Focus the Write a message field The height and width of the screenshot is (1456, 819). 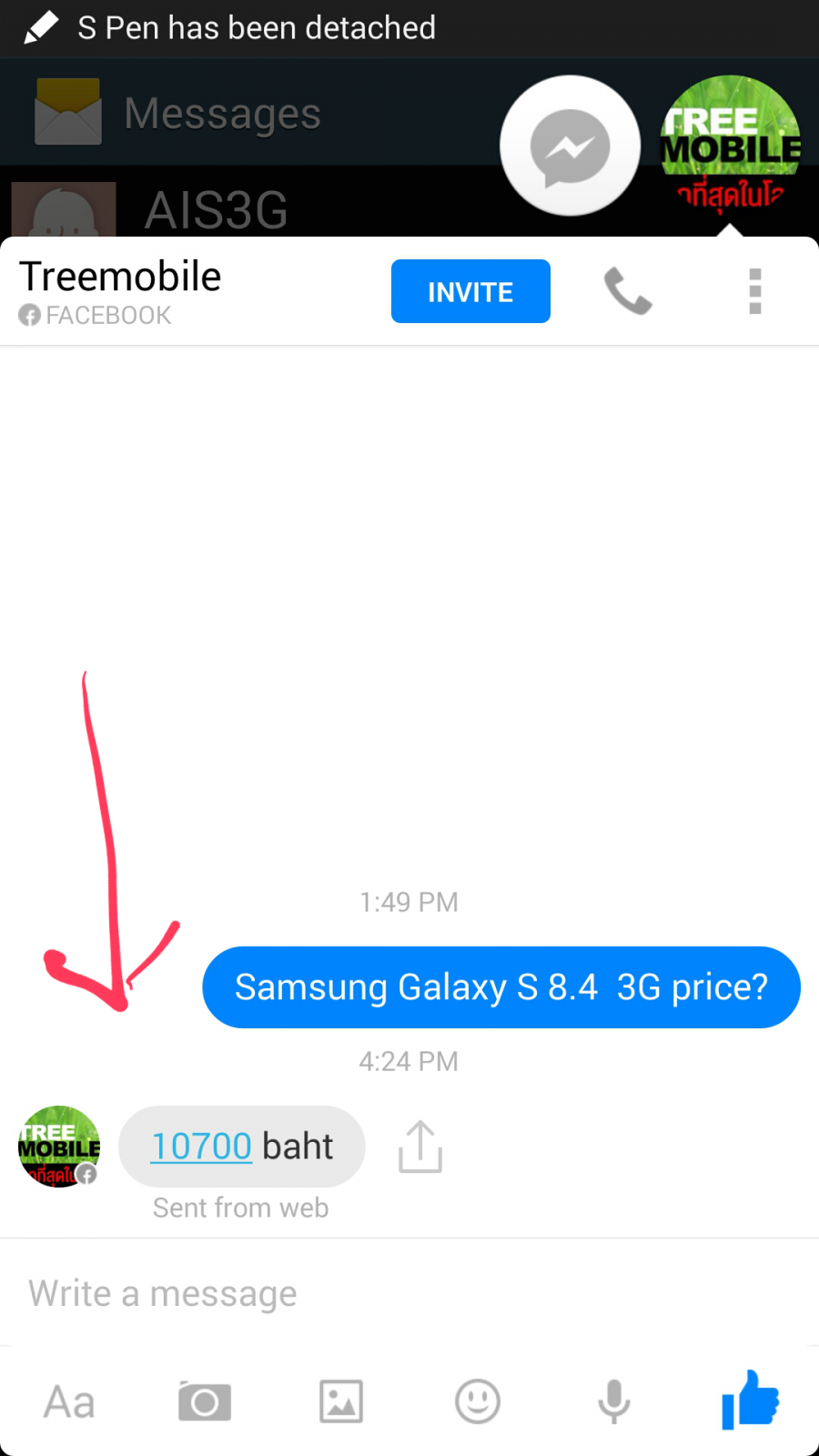coord(409,1293)
